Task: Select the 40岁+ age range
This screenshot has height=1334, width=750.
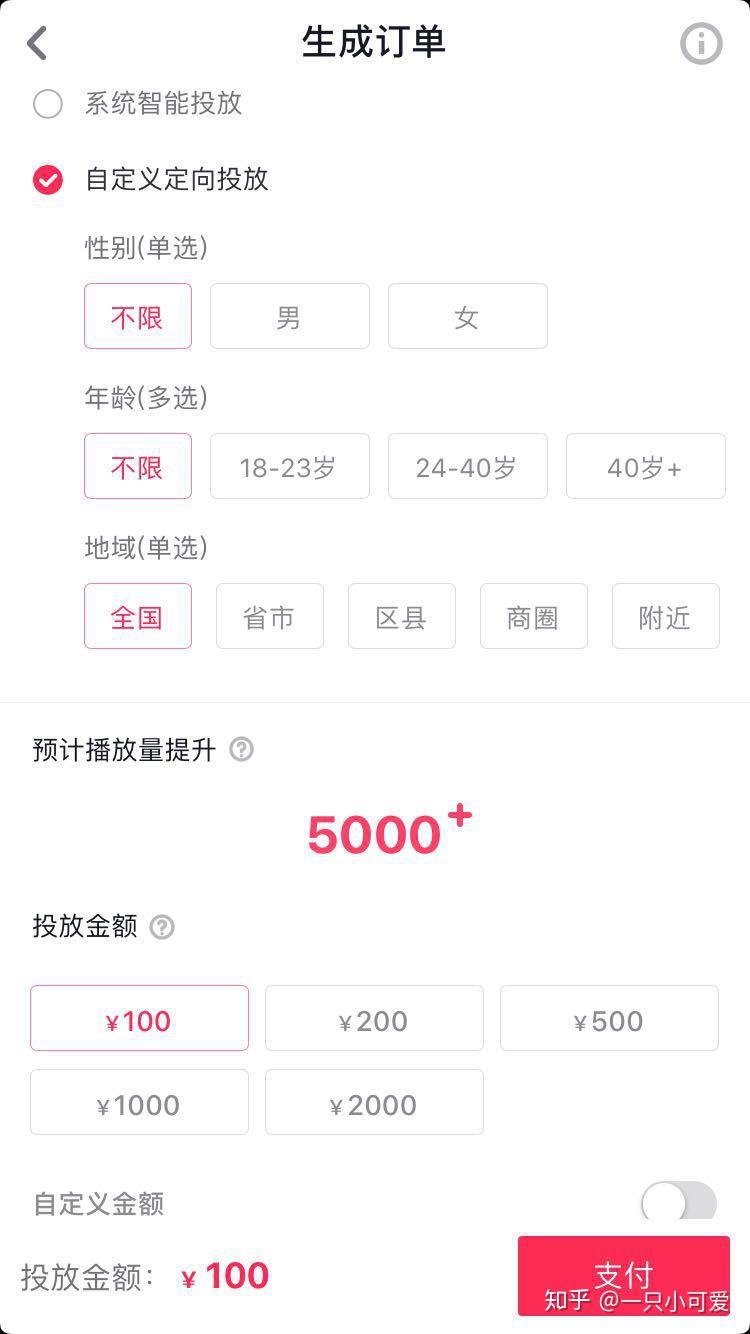Action: click(x=646, y=466)
